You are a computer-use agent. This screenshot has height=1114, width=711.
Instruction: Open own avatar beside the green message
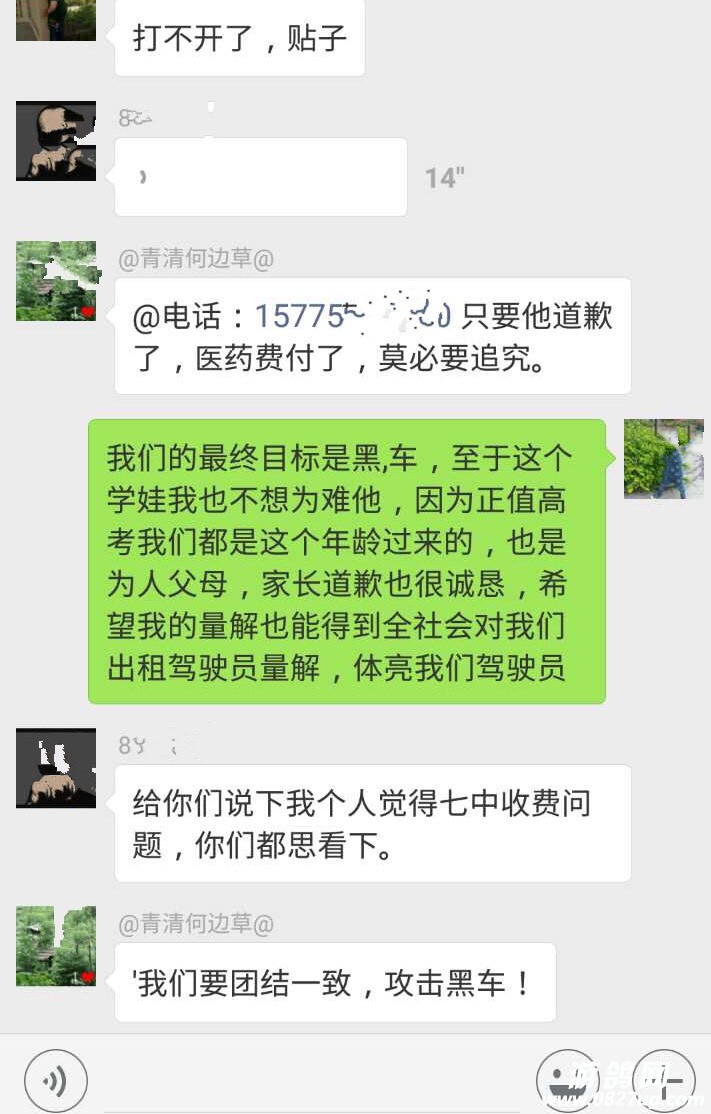(664, 459)
